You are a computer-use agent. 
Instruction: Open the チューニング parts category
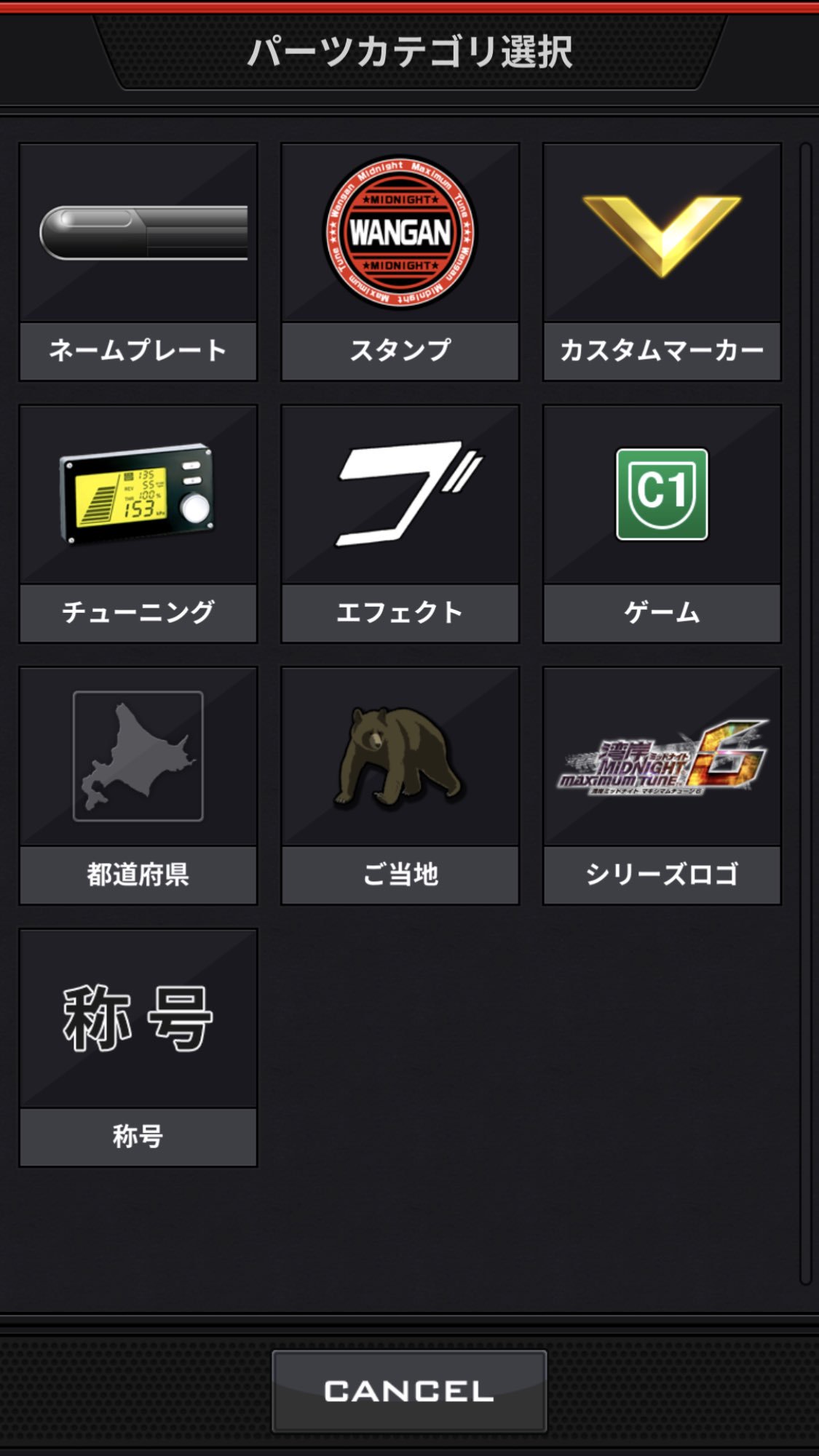tap(138, 524)
